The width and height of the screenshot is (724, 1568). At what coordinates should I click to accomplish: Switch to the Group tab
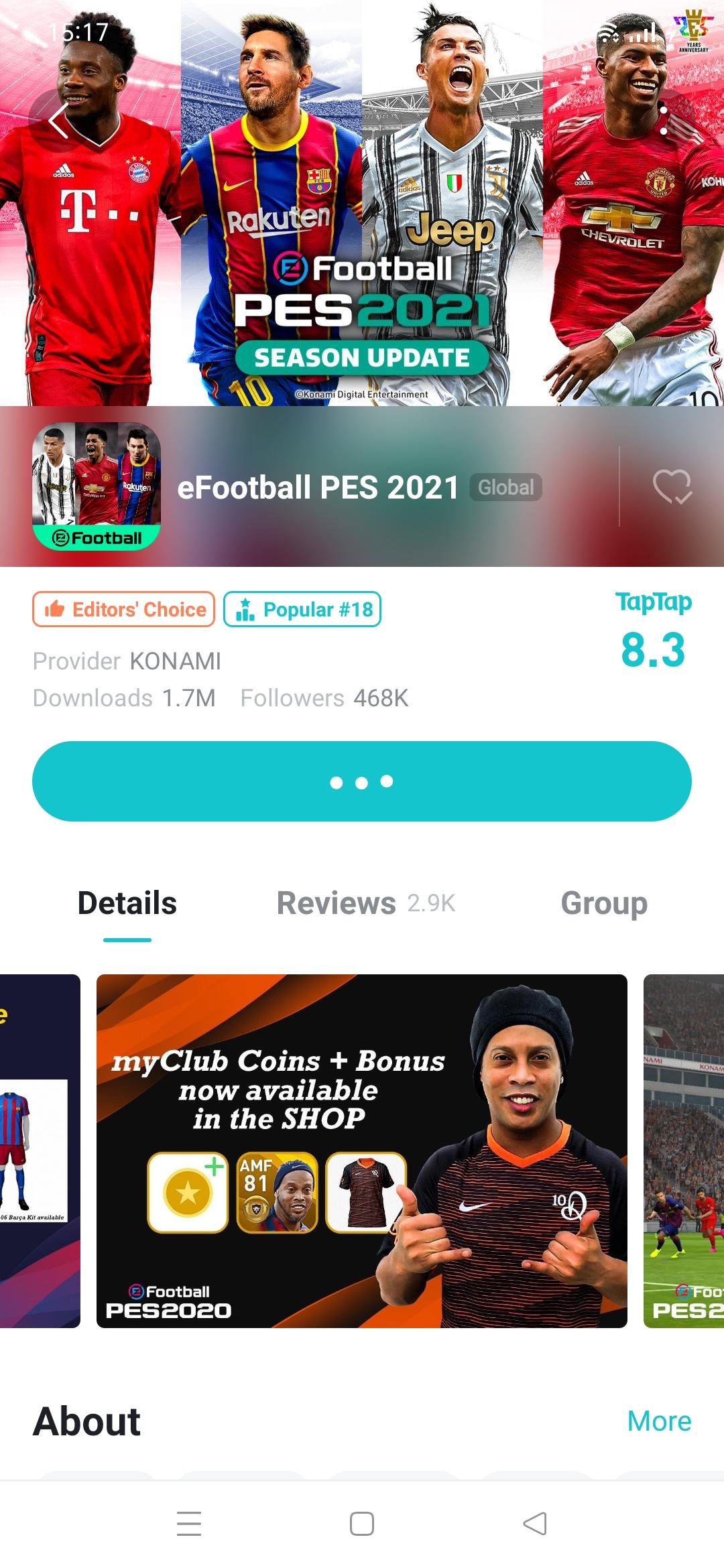click(604, 903)
